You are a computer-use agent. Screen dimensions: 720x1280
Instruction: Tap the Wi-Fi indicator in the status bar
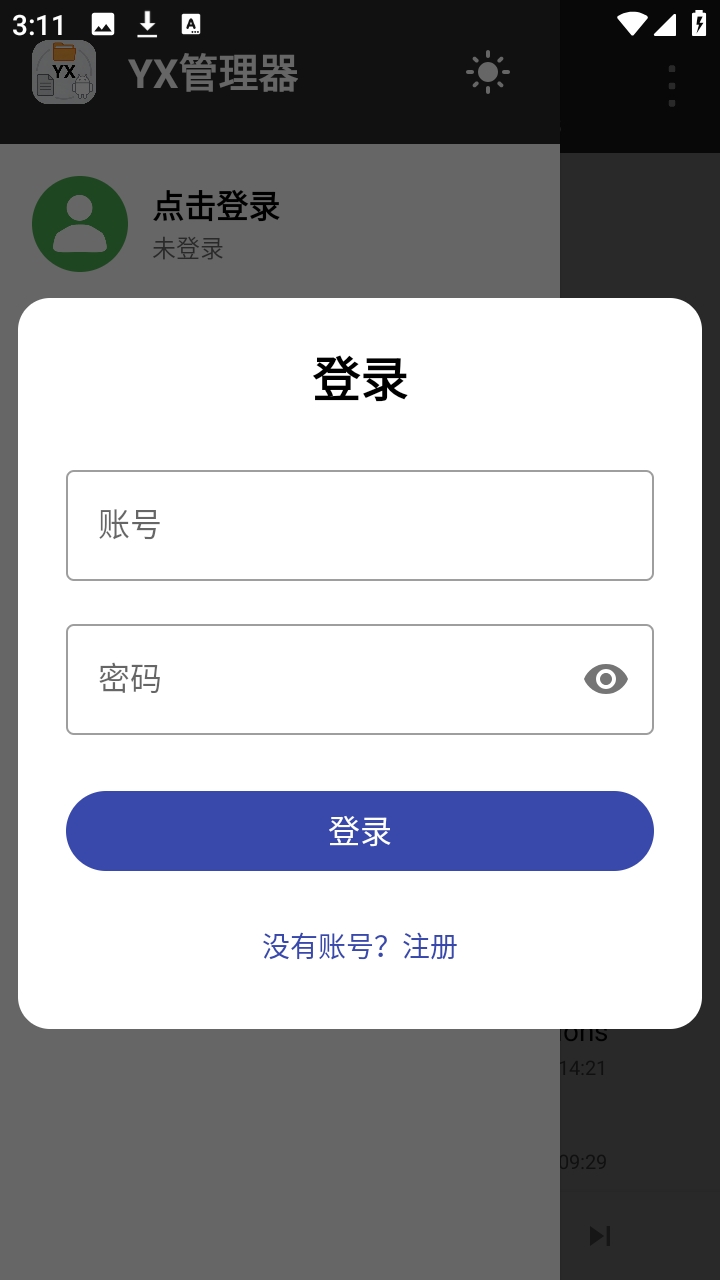[x=631, y=23]
